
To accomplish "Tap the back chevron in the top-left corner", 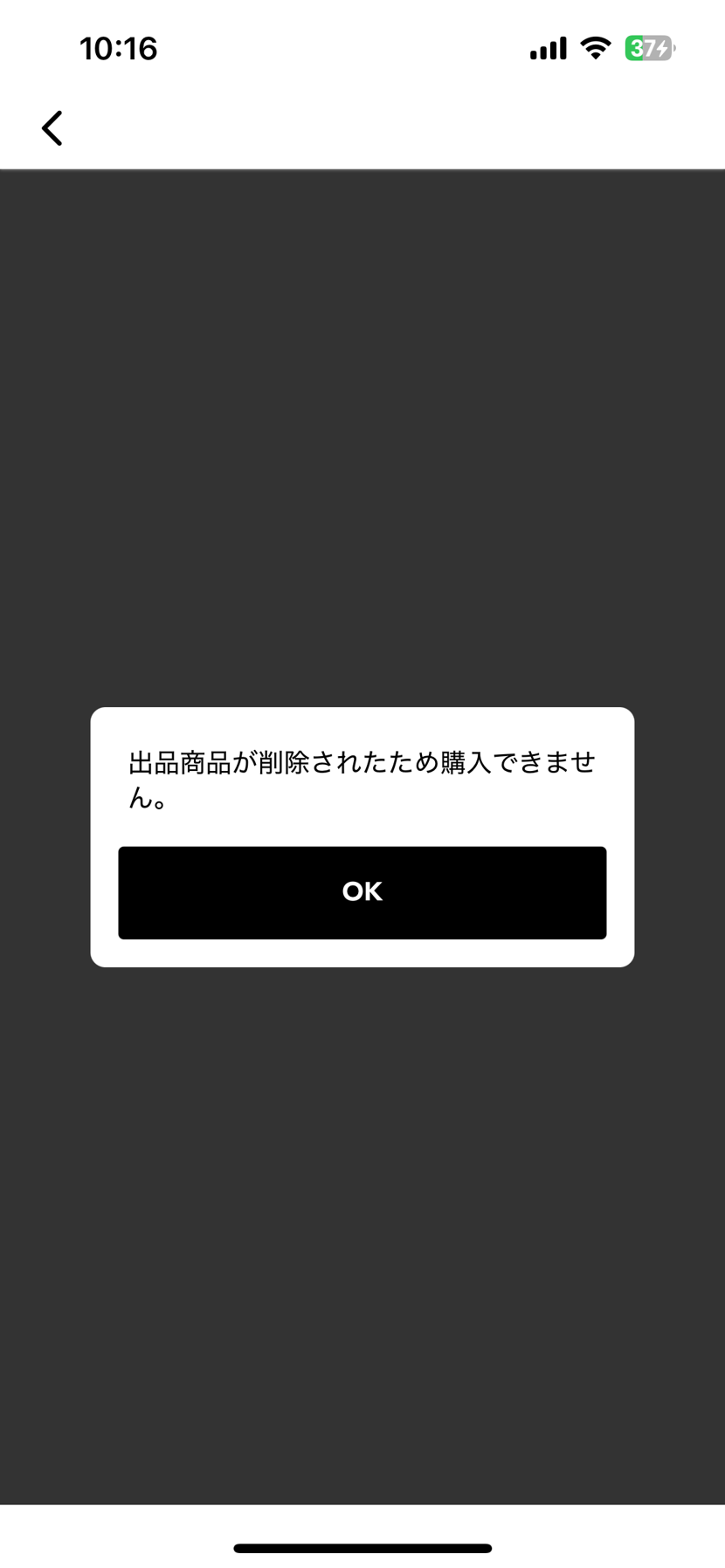I will point(51,127).
